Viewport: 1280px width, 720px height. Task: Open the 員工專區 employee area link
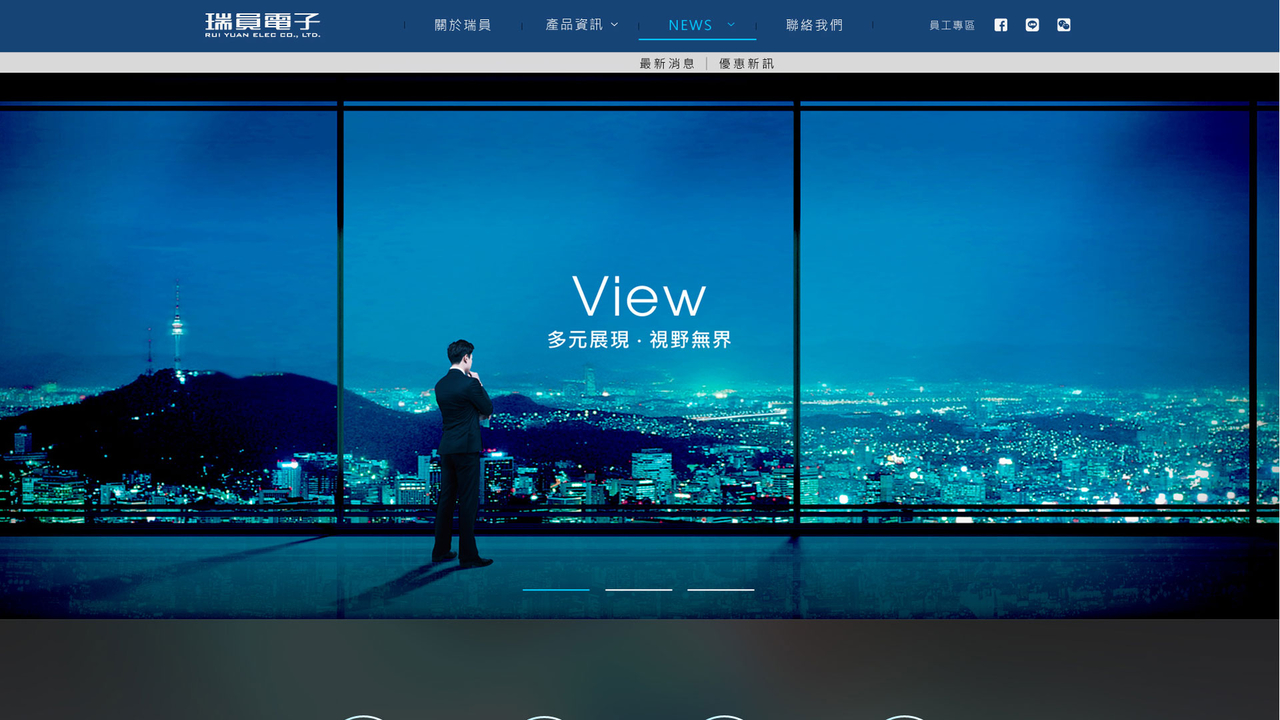coord(951,26)
